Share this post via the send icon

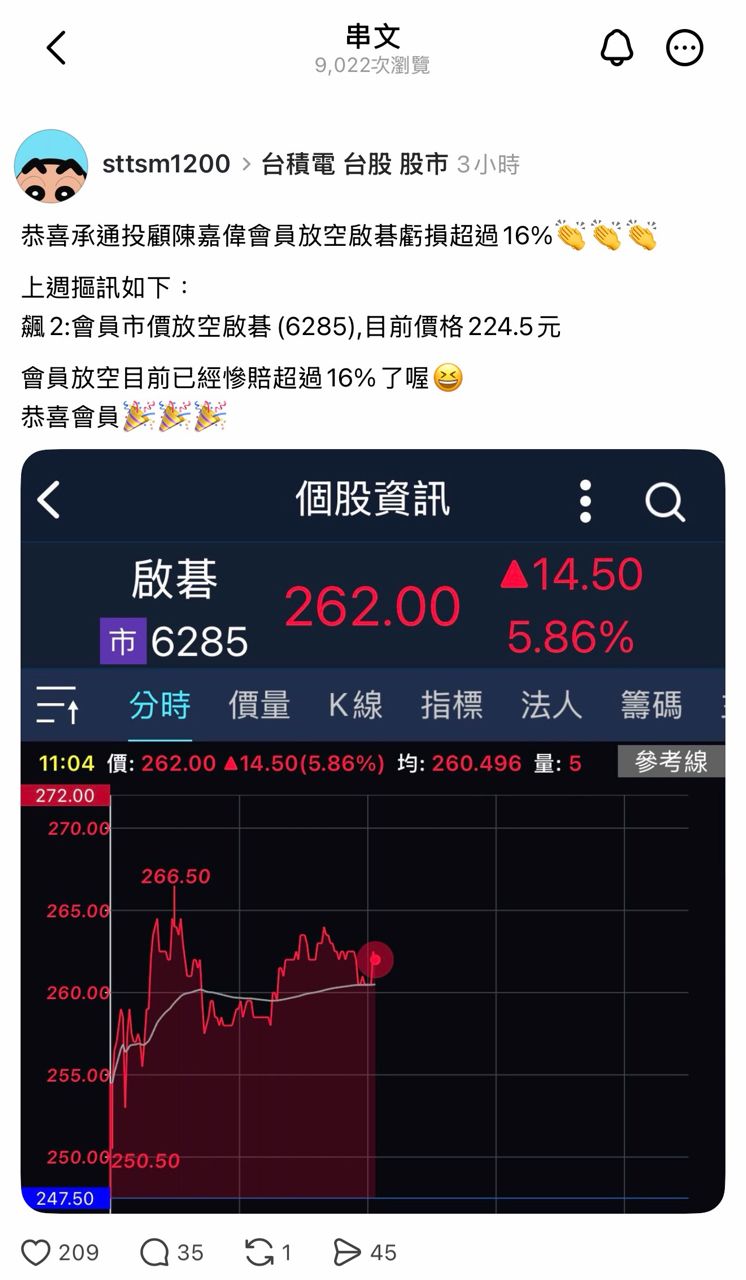[347, 1252]
